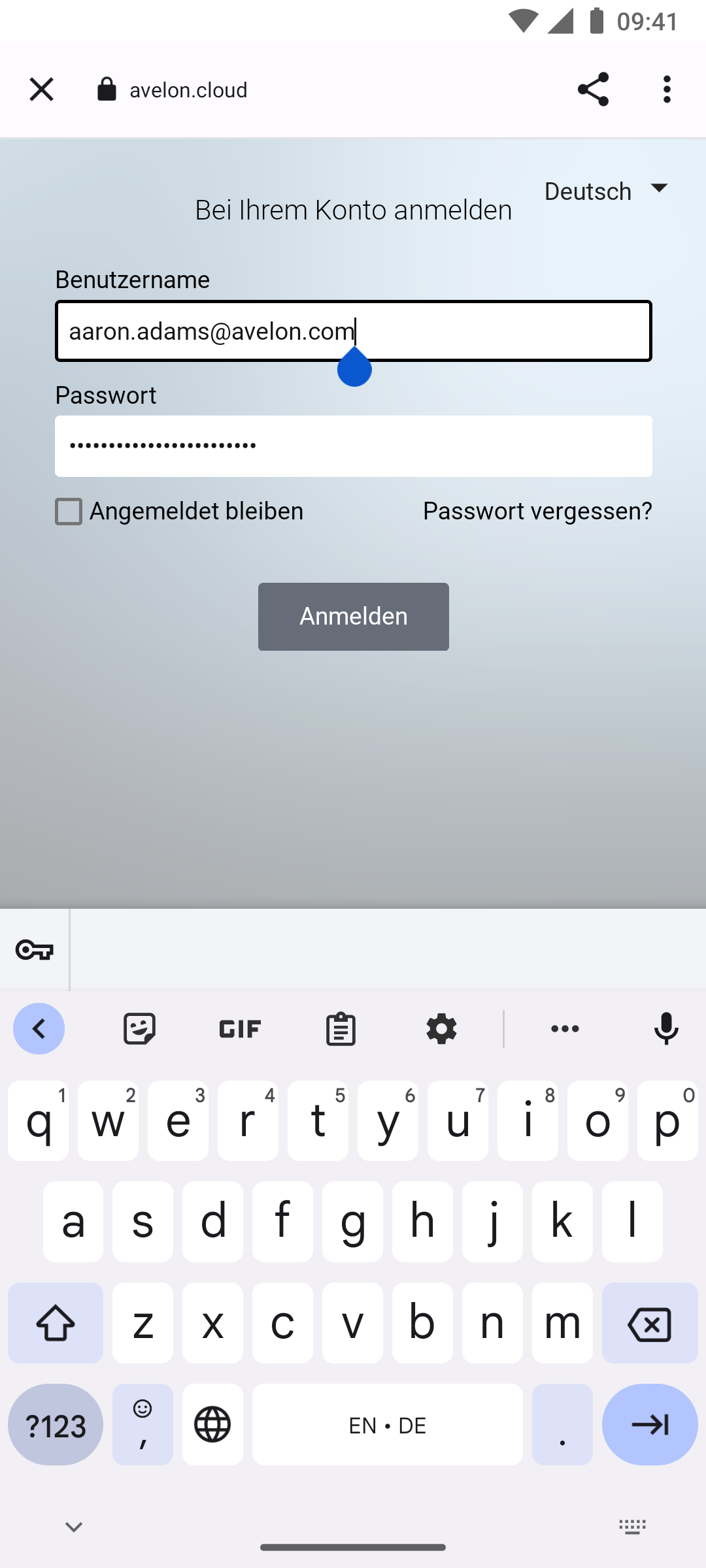
Task: Collapse the keyboard toolbar with back arrow
Action: [x=39, y=1029]
